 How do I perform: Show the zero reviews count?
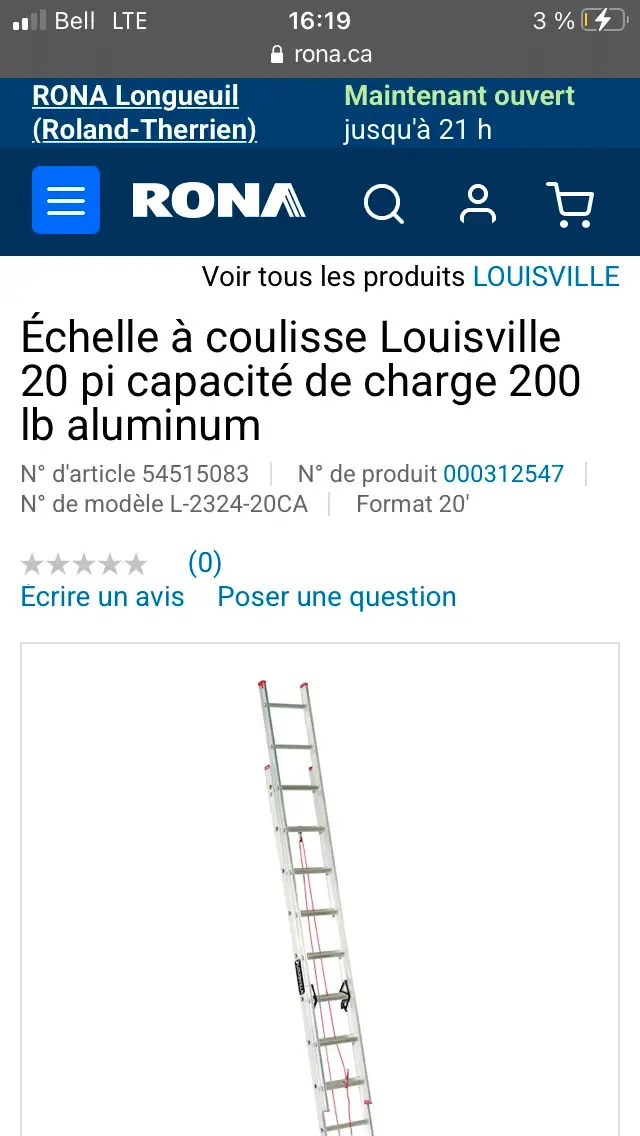tap(204, 563)
